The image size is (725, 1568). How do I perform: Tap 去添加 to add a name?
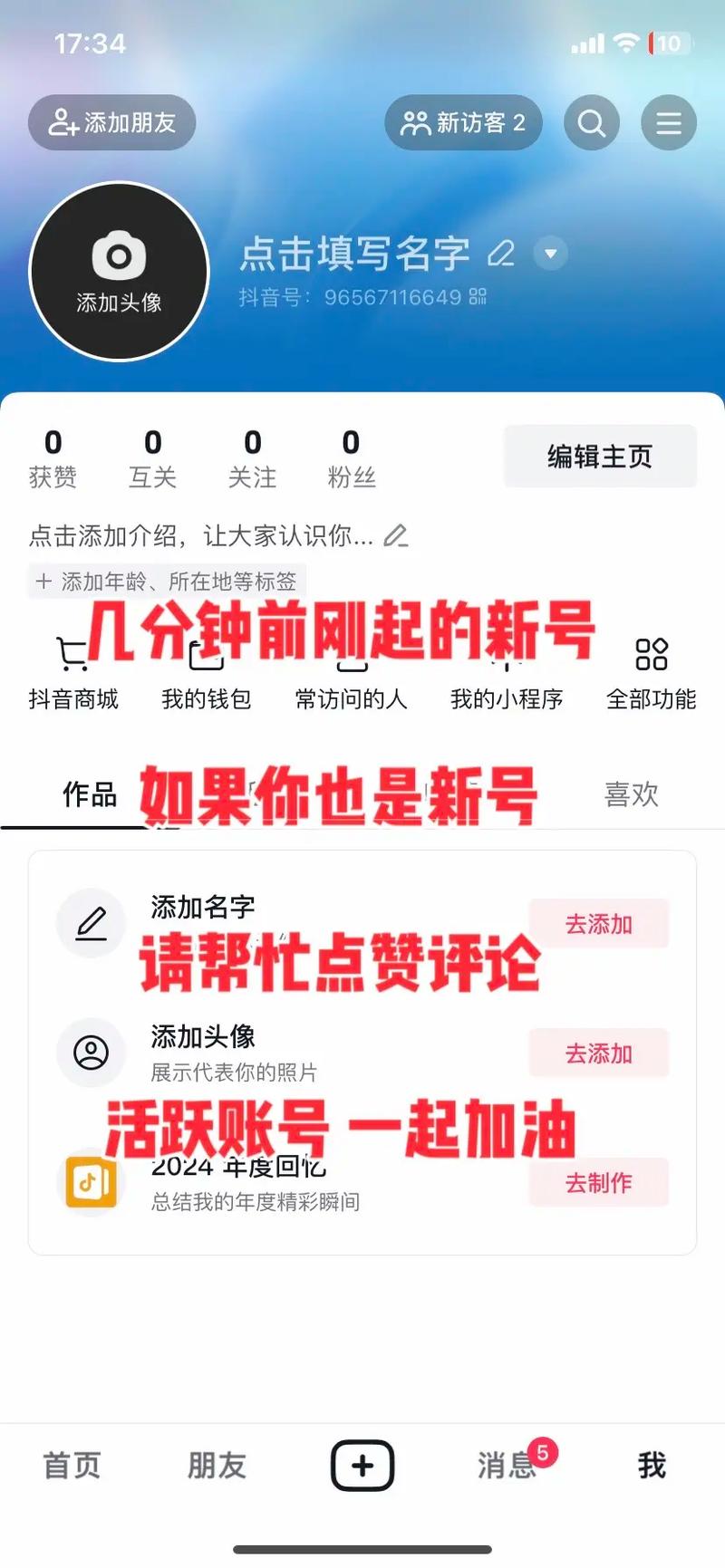(x=598, y=923)
